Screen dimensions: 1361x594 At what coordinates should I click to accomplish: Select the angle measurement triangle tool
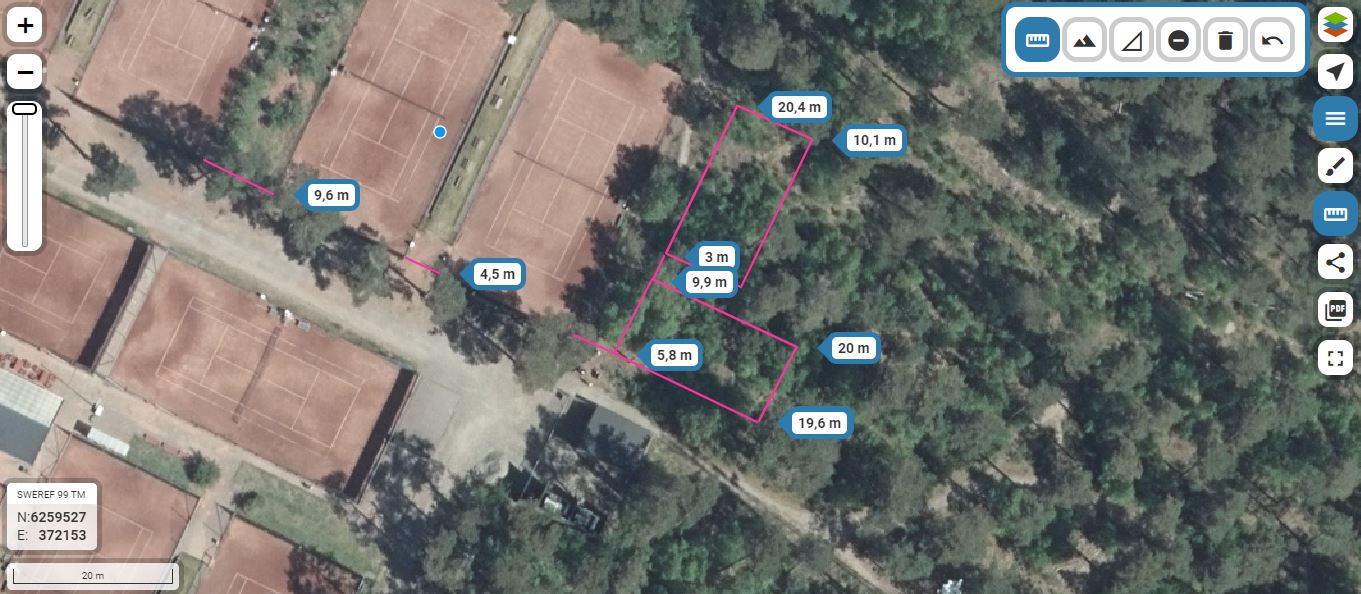[1131, 41]
